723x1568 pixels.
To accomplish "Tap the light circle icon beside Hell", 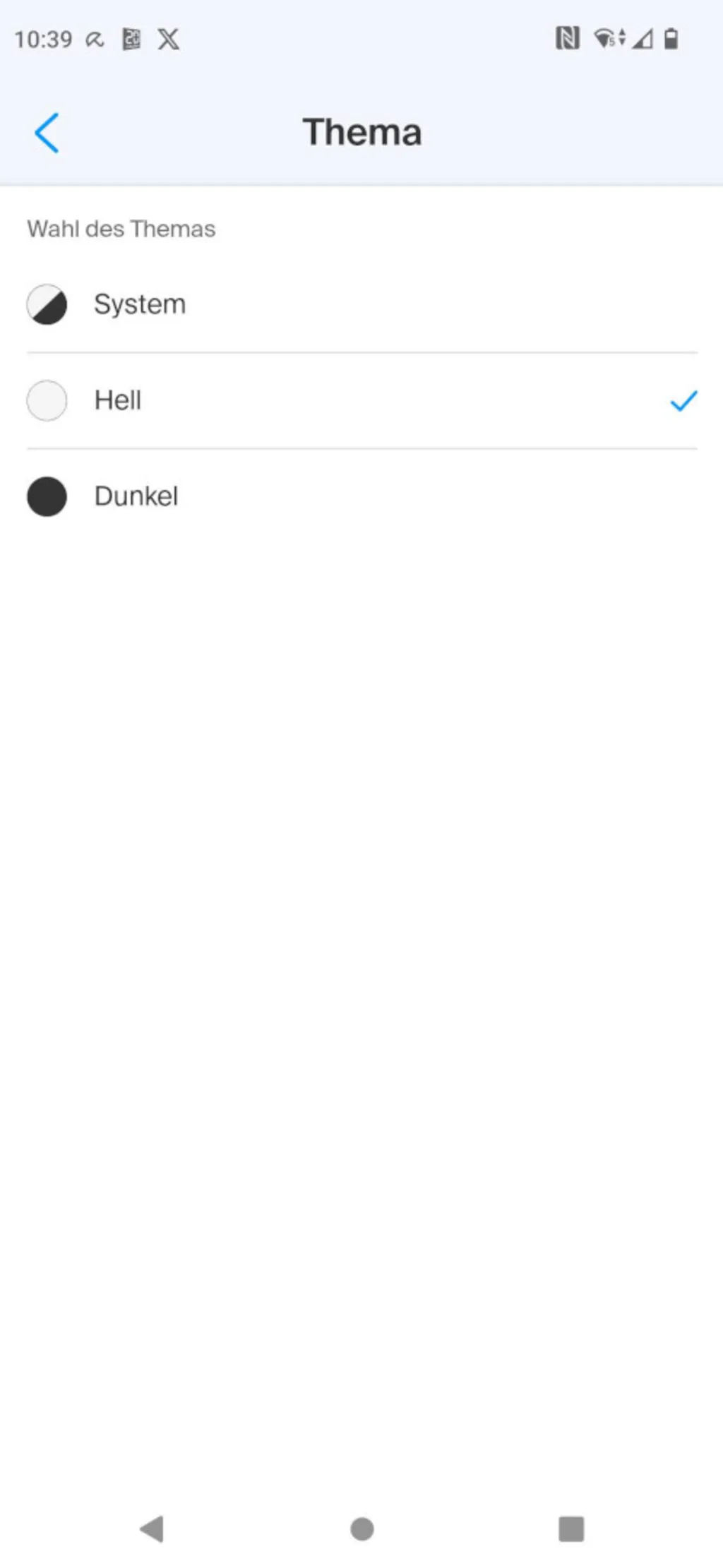I will coord(47,400).
